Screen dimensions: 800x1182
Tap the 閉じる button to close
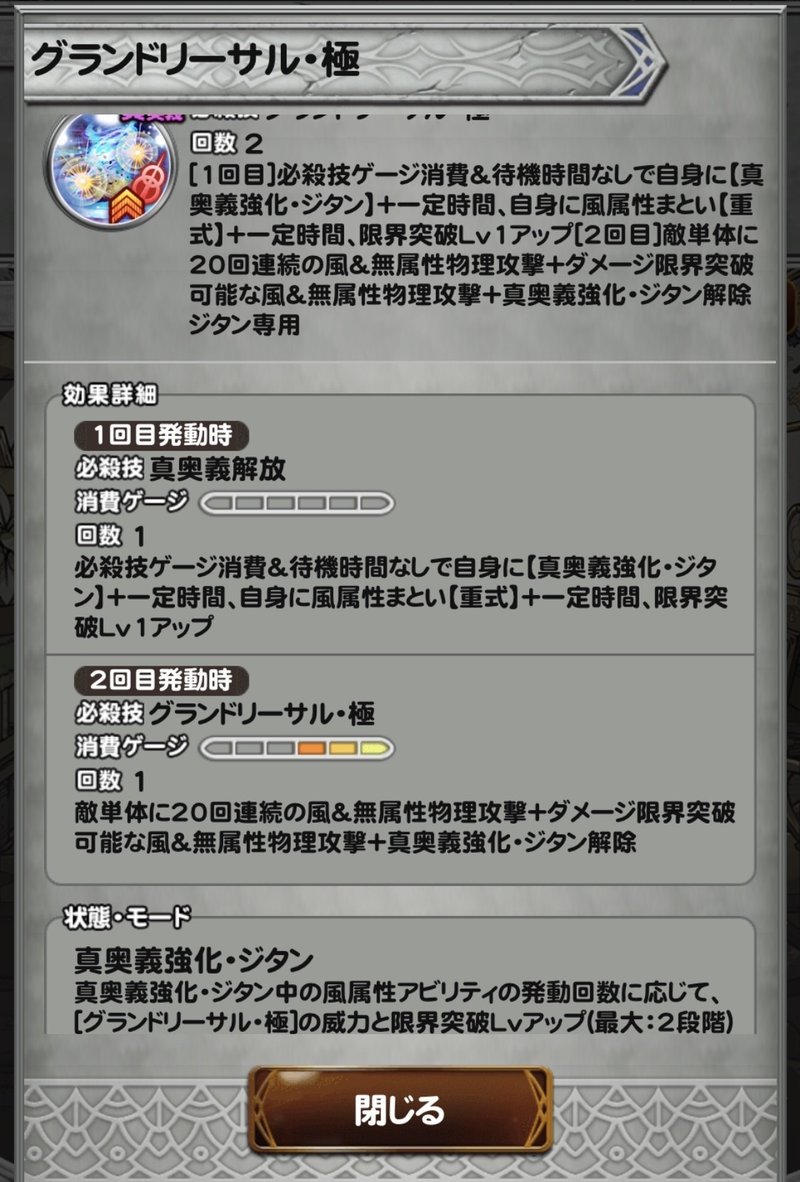coord(400,1109)
